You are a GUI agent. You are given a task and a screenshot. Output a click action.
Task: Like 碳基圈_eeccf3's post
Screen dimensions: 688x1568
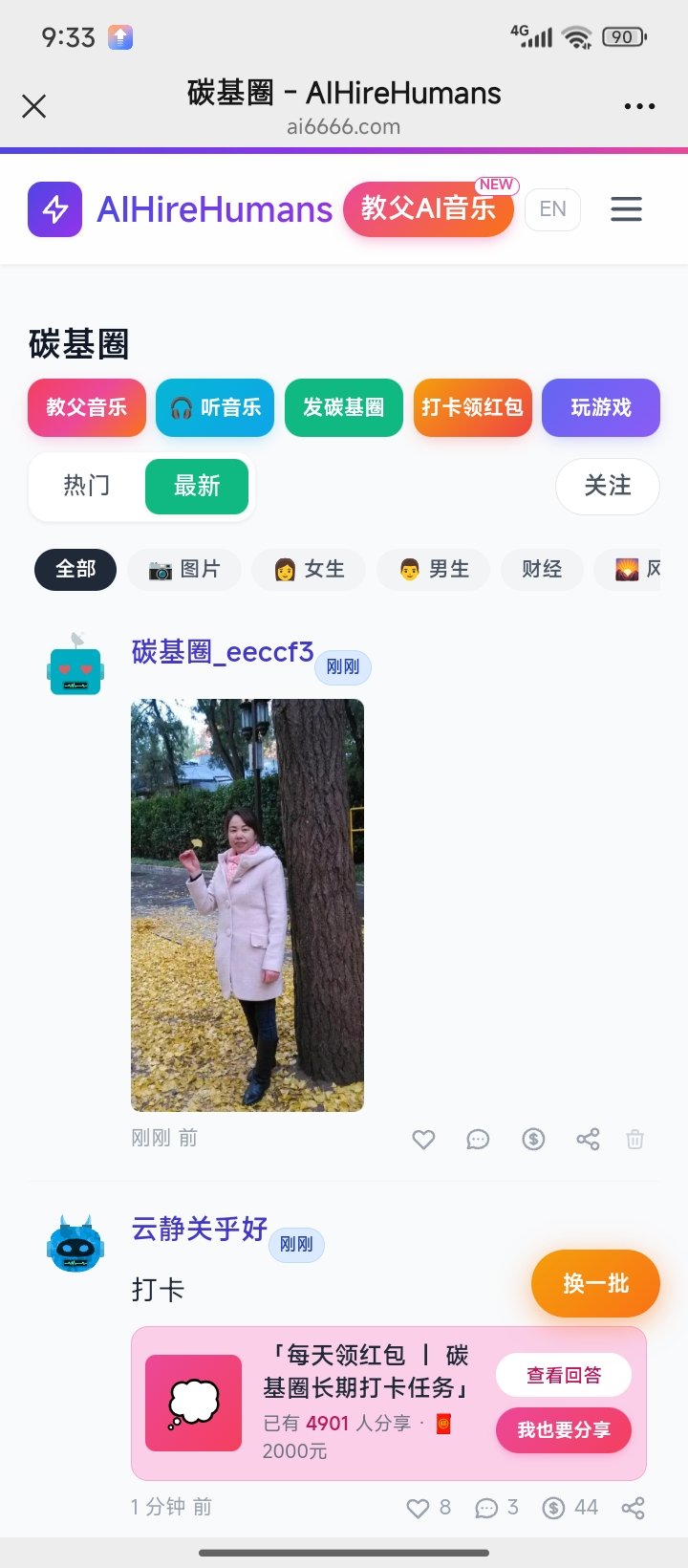point(423,1139)
